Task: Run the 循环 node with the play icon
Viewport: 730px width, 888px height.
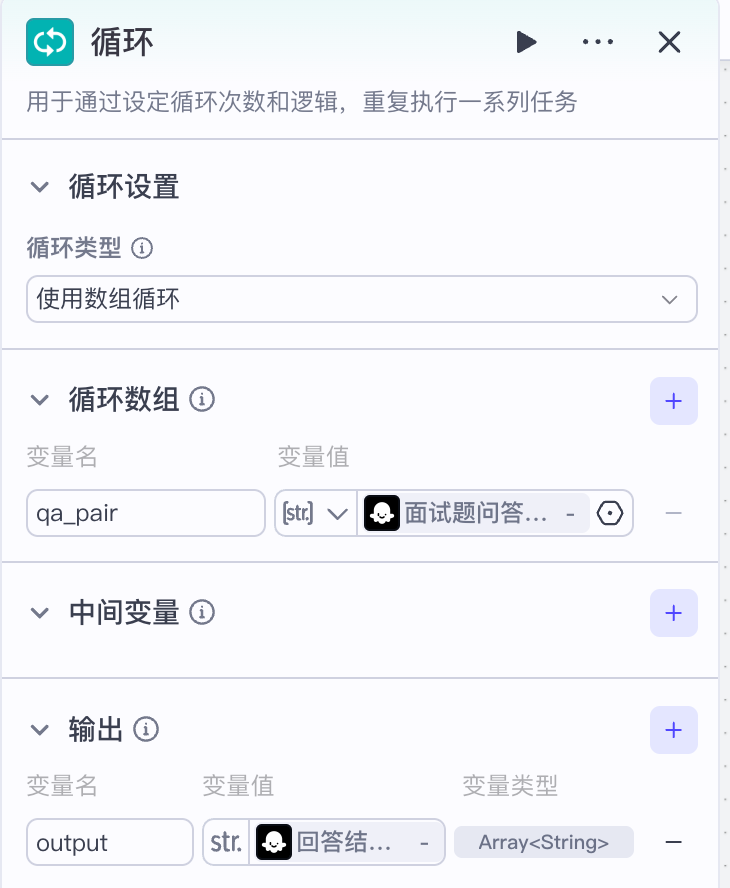Action: [x=526, y=42]
